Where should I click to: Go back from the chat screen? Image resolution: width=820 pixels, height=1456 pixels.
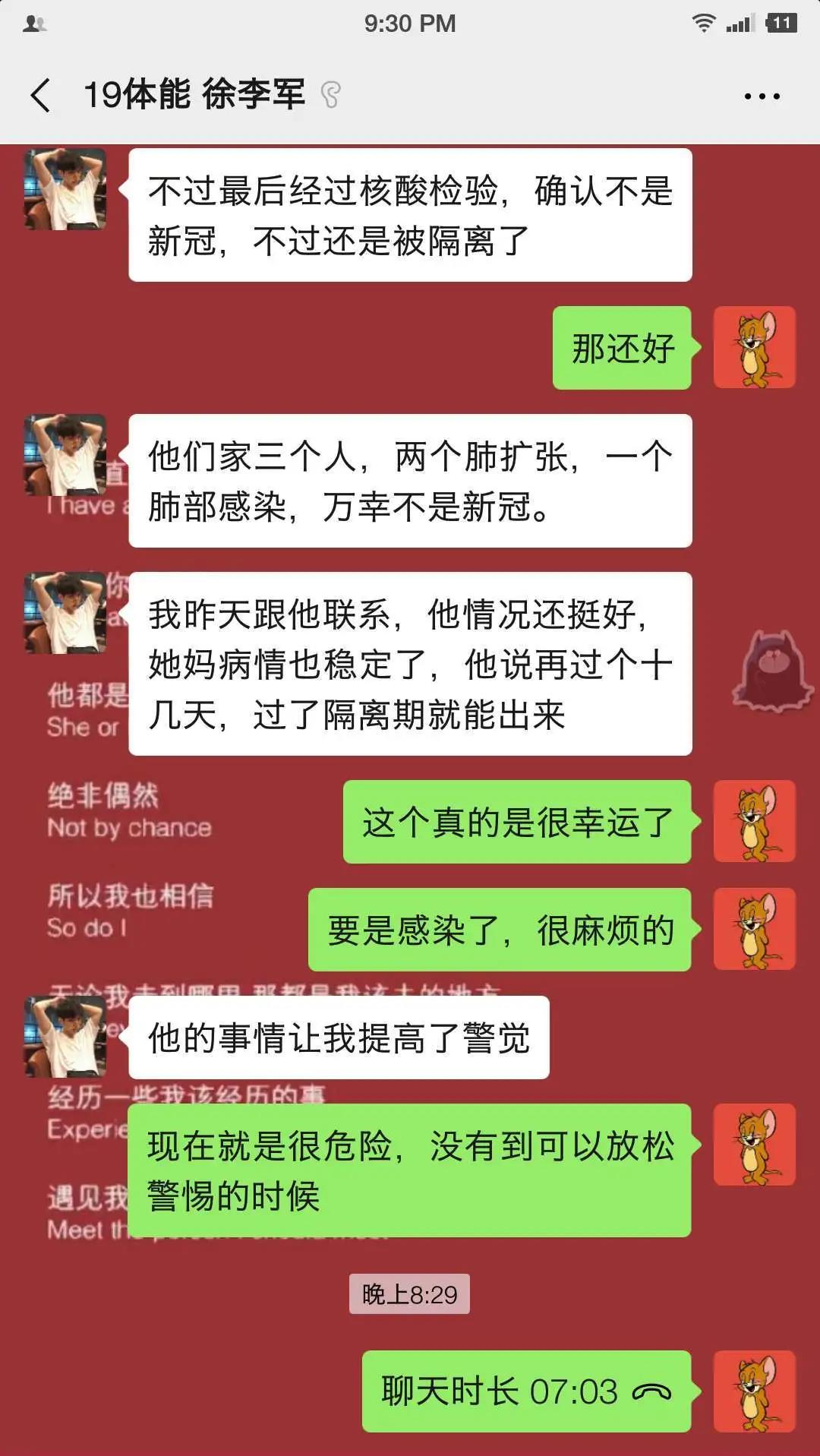coord(41,96)
